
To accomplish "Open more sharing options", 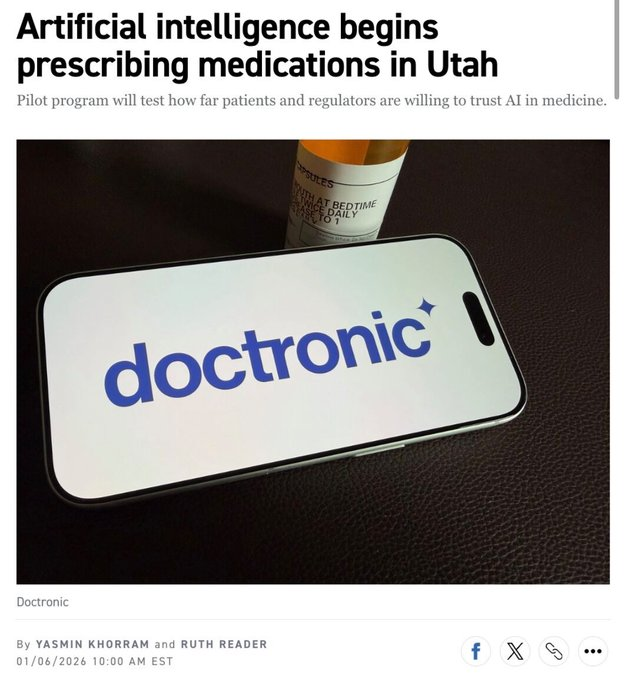I will pyautogui.click(x=592, y=652).
